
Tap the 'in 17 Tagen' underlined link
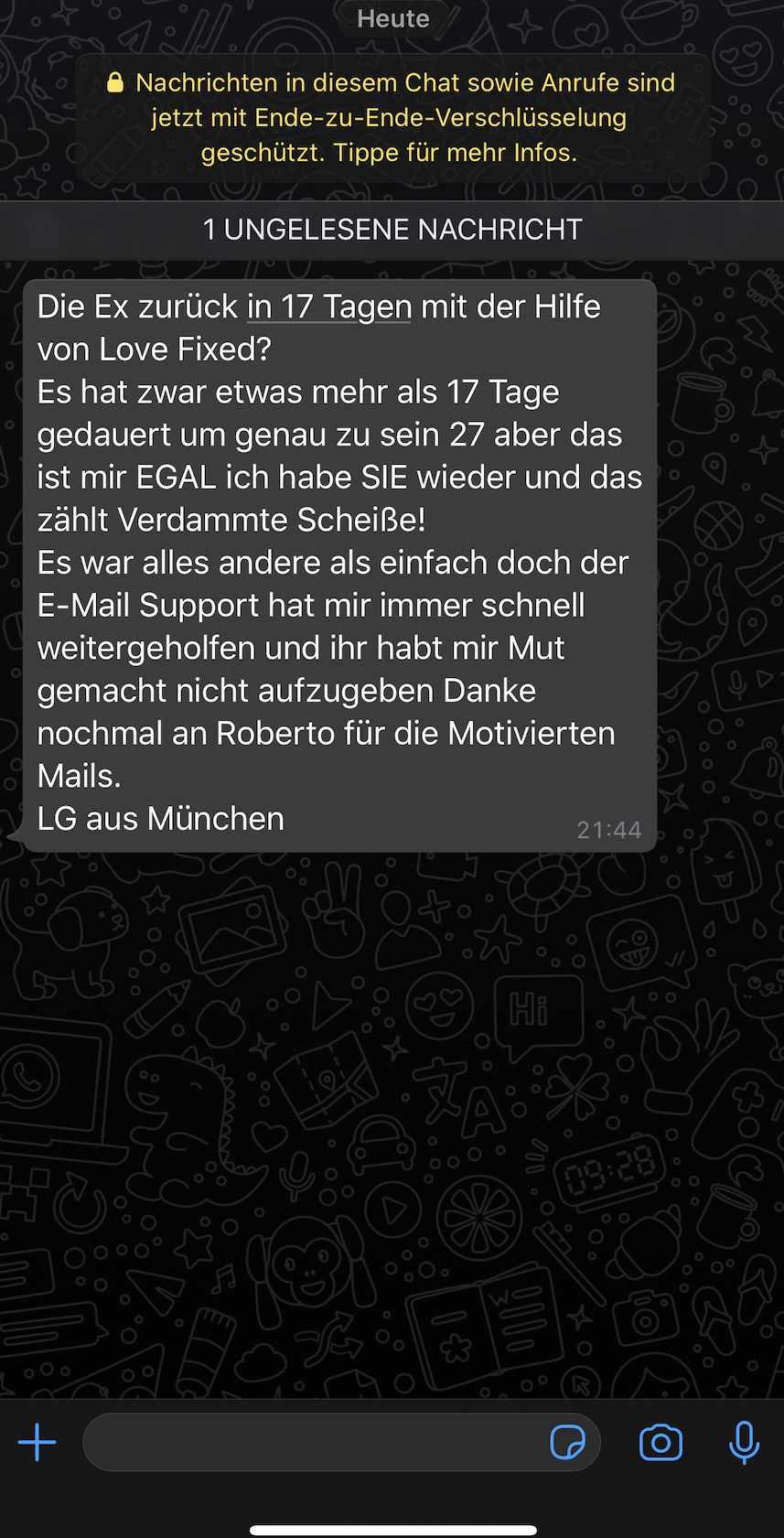tap(328, 306)
